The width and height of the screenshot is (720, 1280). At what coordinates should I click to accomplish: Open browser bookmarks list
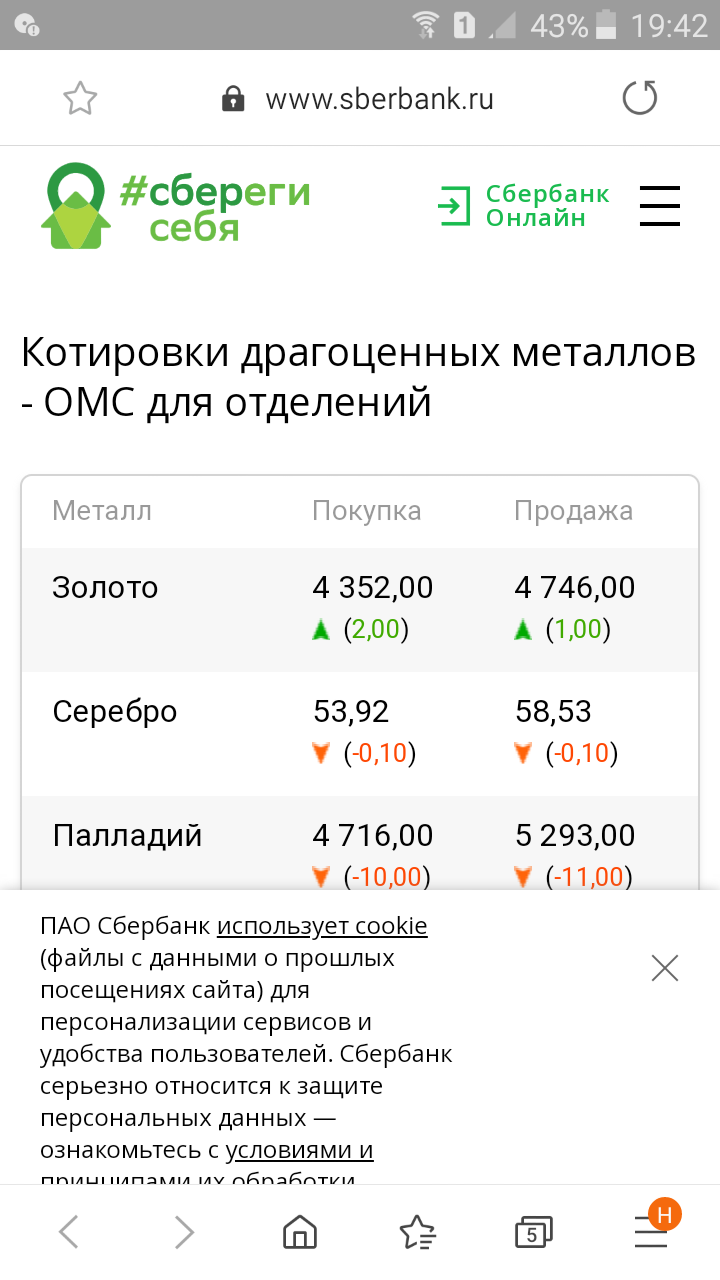pos(417,1232)
